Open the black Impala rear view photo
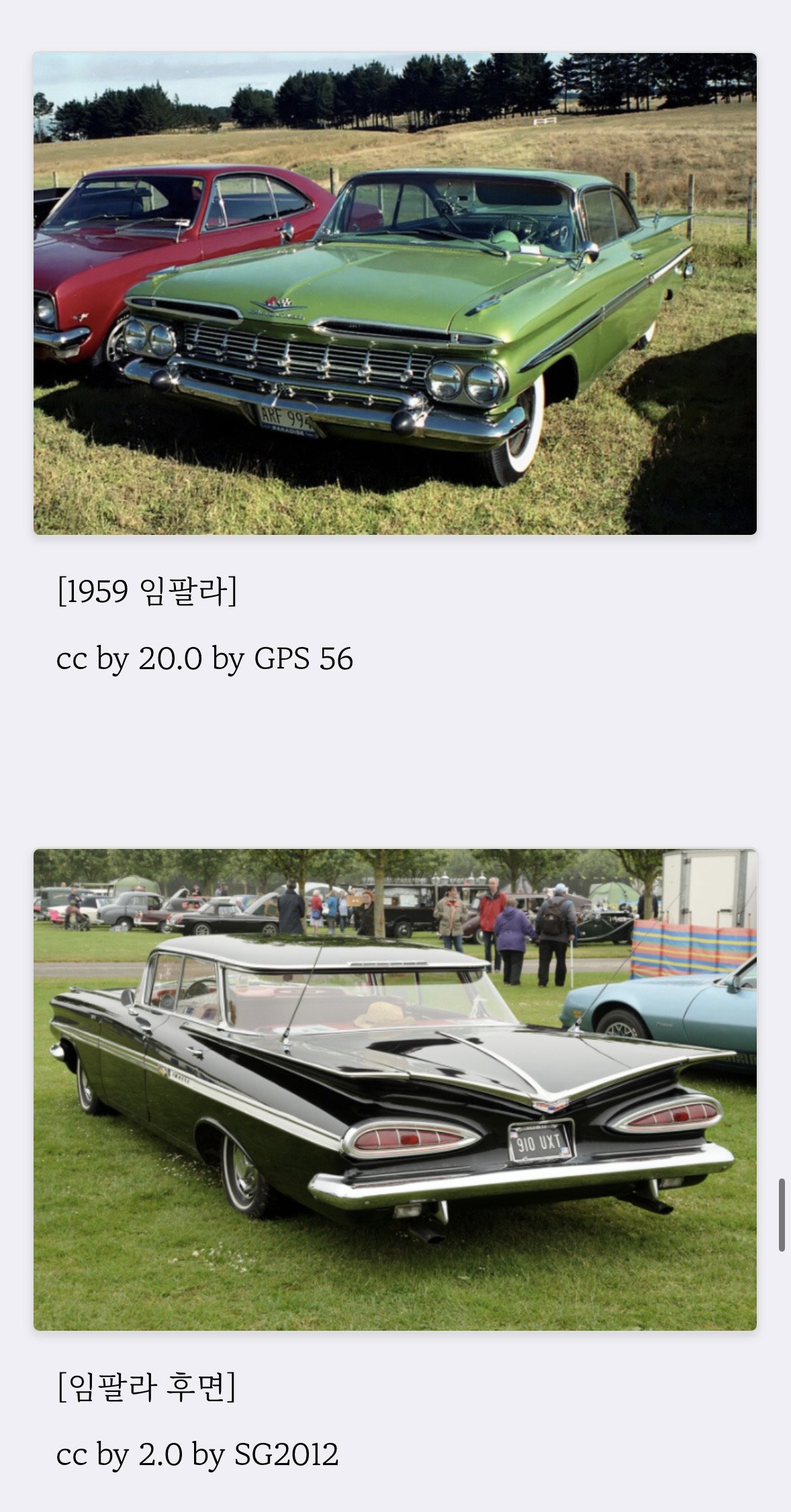791x1512 pixels. coord(395,1089)
